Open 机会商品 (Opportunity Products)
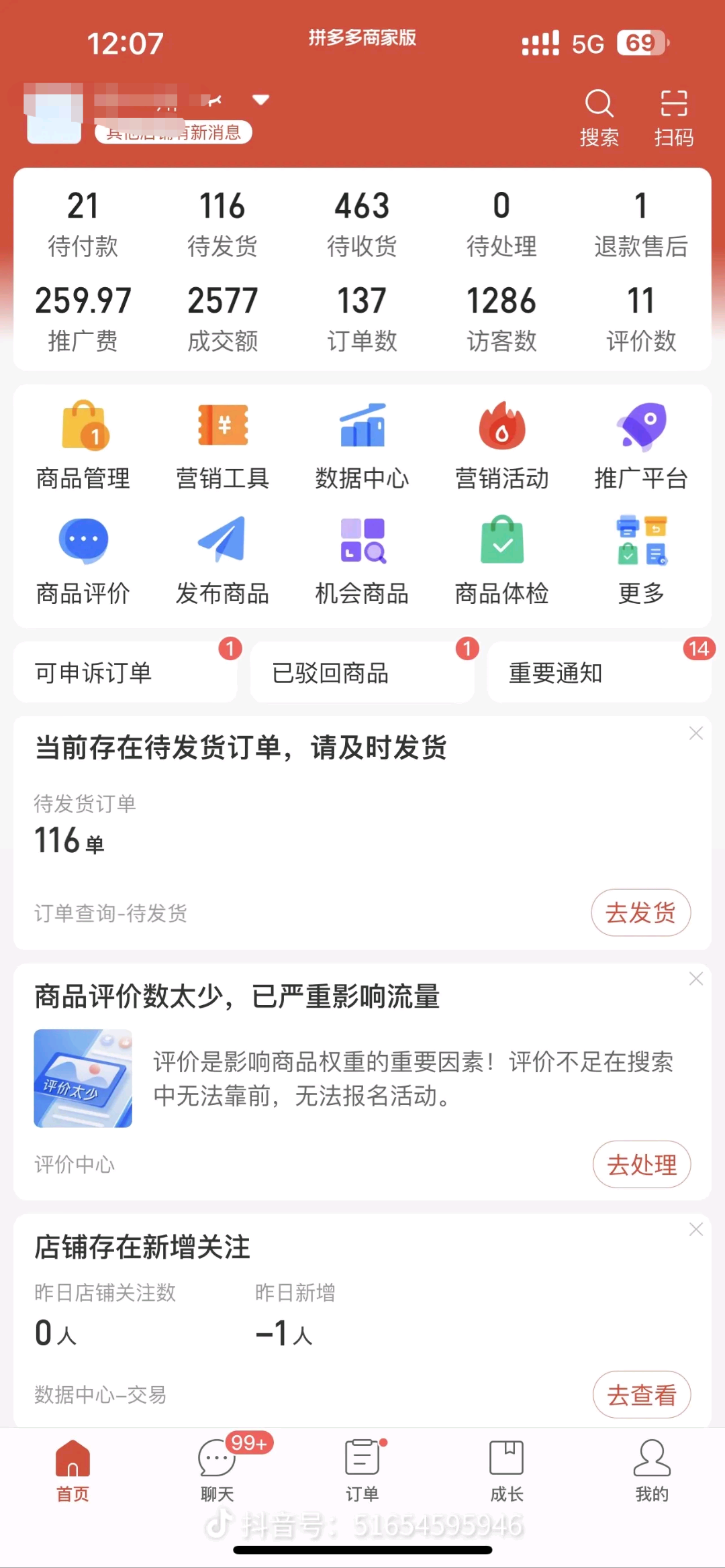This screenshot has width=725, height=1568. coord(362,557)
